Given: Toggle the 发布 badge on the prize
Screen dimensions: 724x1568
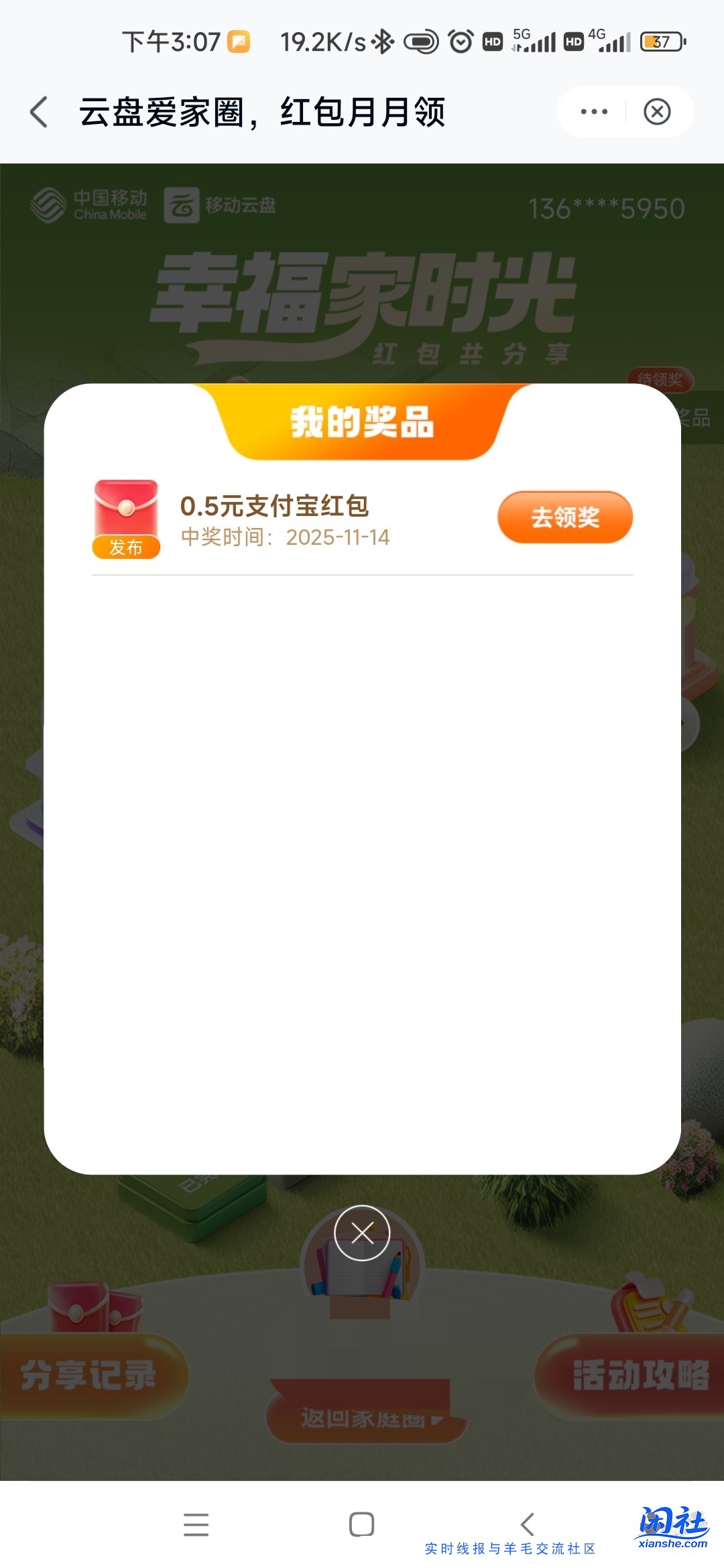Looking at the screenshot, I should pyautogui.click(x=127, y=547).
